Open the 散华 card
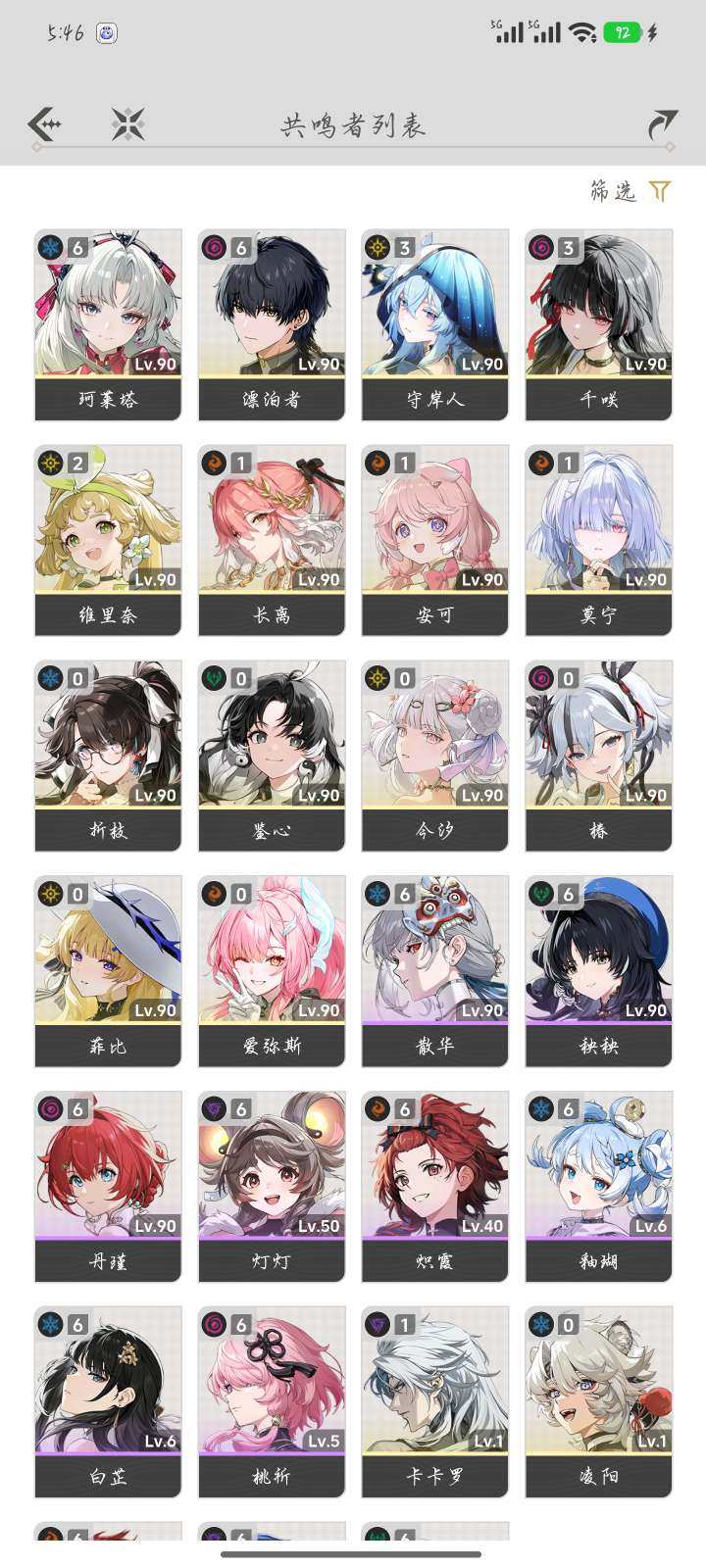This screenshot has height=1568, width=706. (435, 971)
